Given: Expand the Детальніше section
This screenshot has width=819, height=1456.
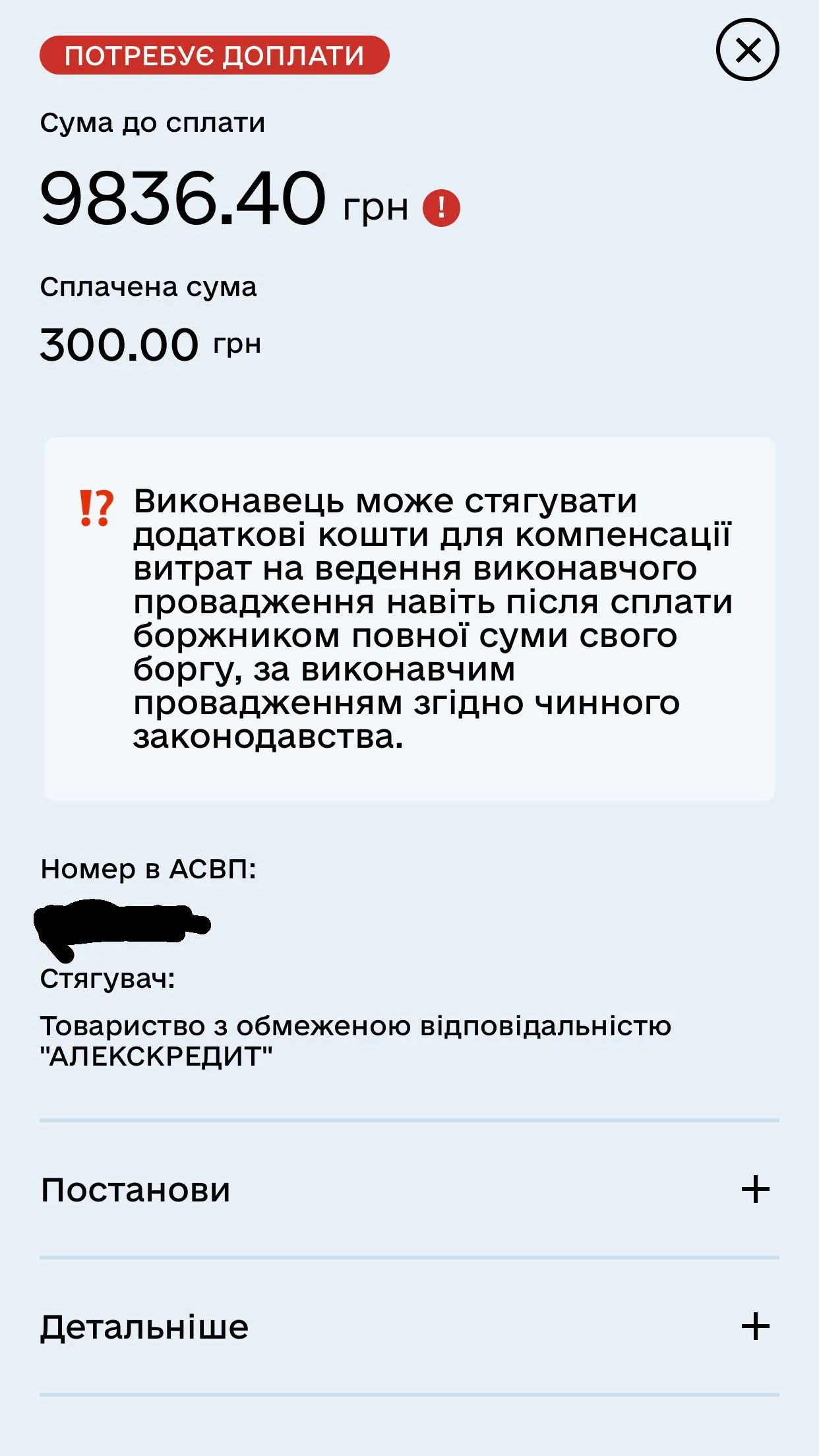Looking at the screenshot, I should (x=755, y=1327).
